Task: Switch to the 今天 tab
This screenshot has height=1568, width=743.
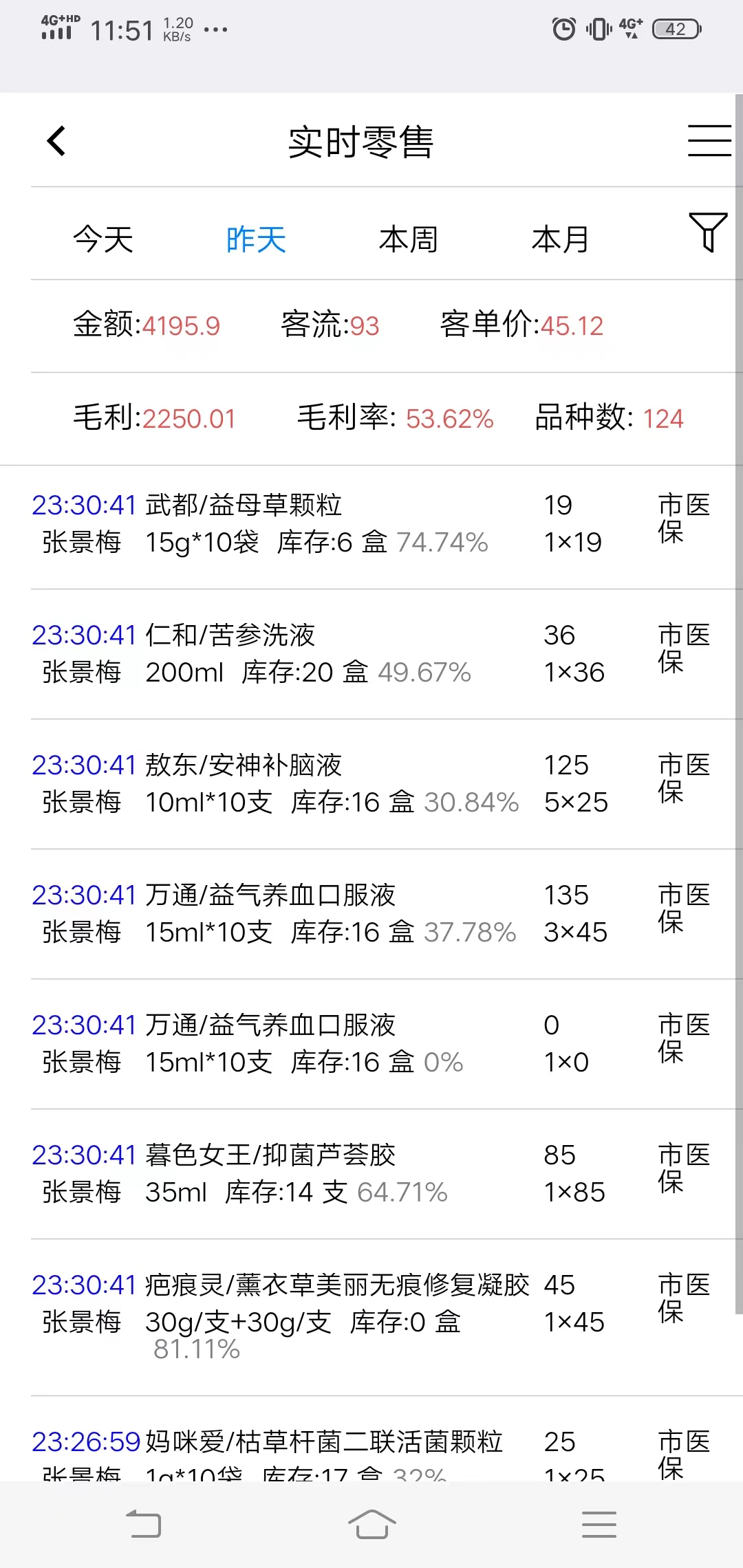Action: pyautogui.click(x=103, y=239)
